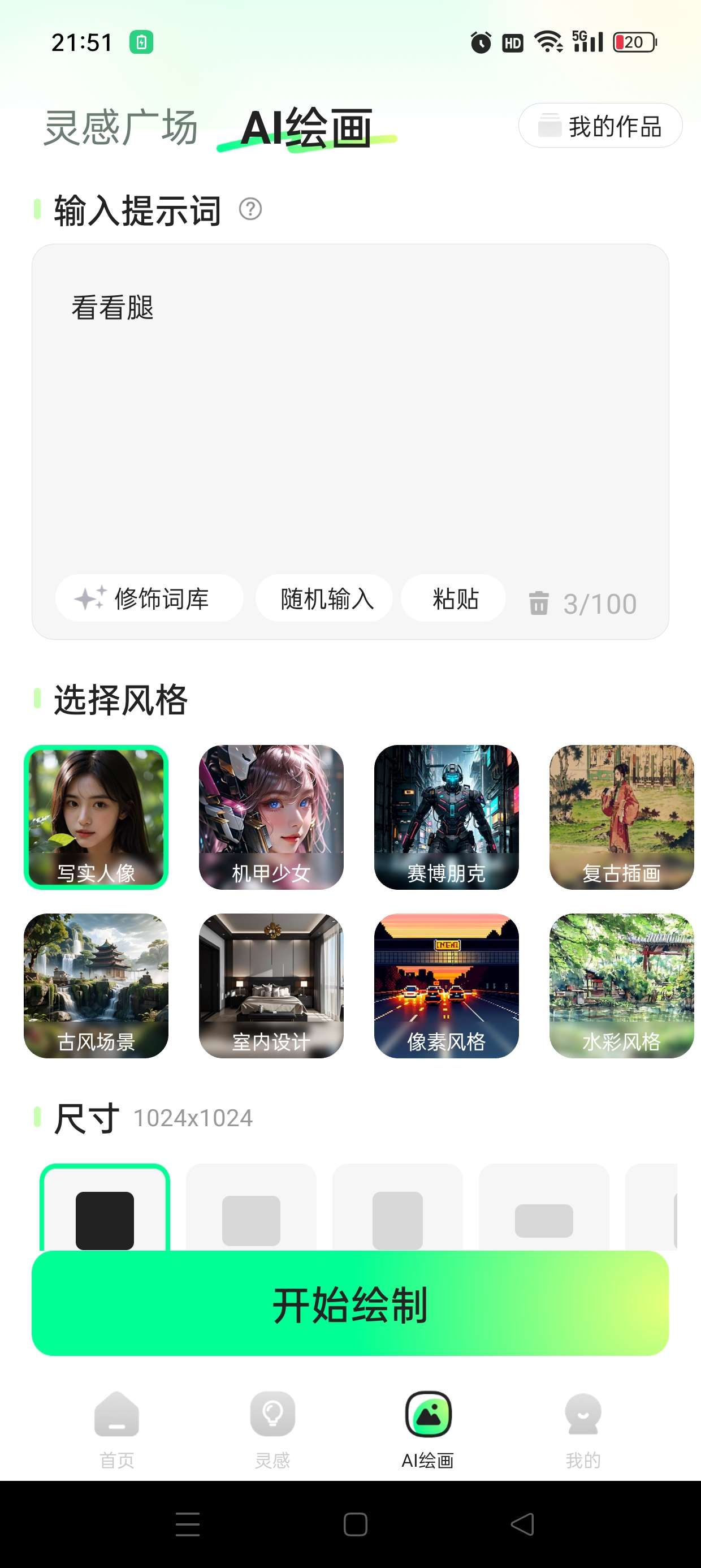
Task: Open the 修饰词库 sparkle word library
Action: (x=149, y=598)
